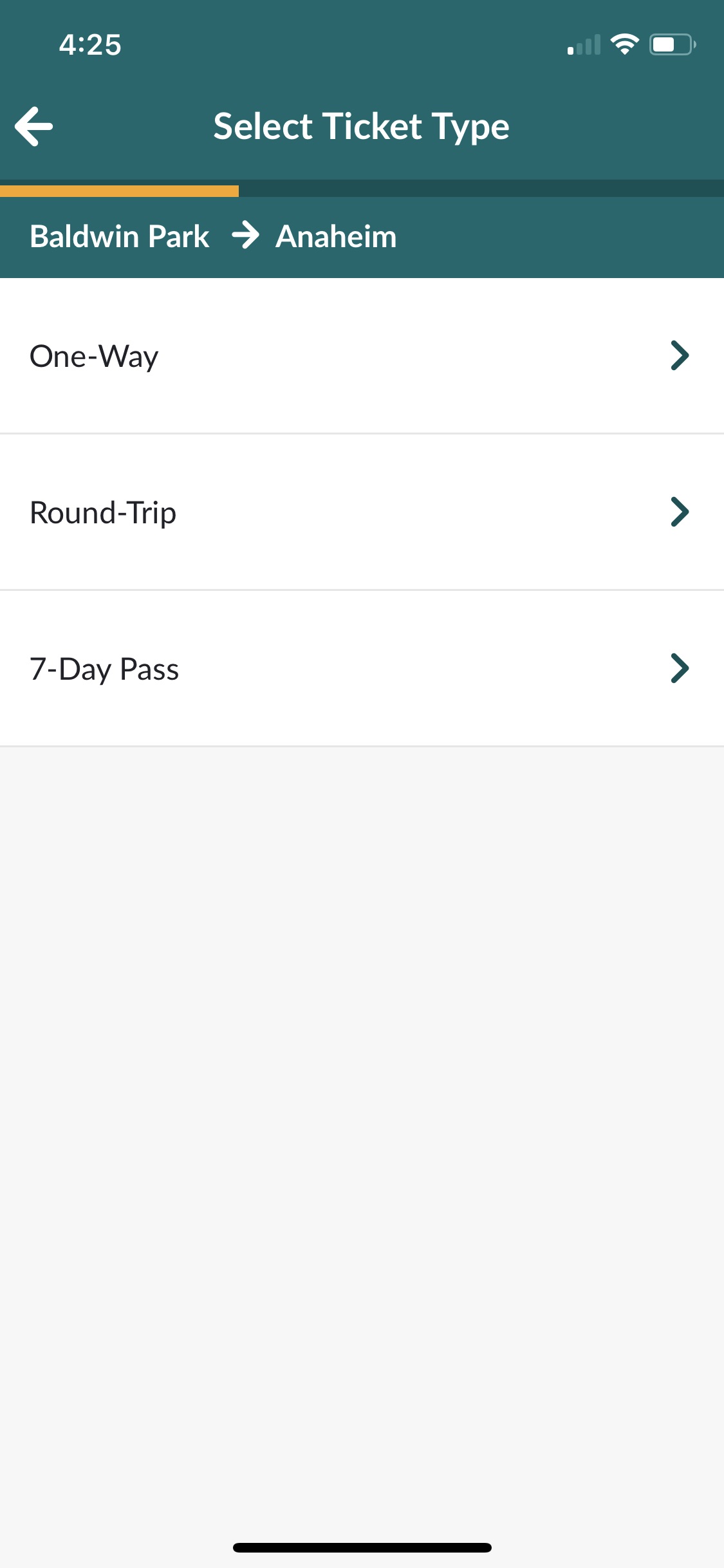
Task: Go back using the header arrow
Action: pos(35,126)
